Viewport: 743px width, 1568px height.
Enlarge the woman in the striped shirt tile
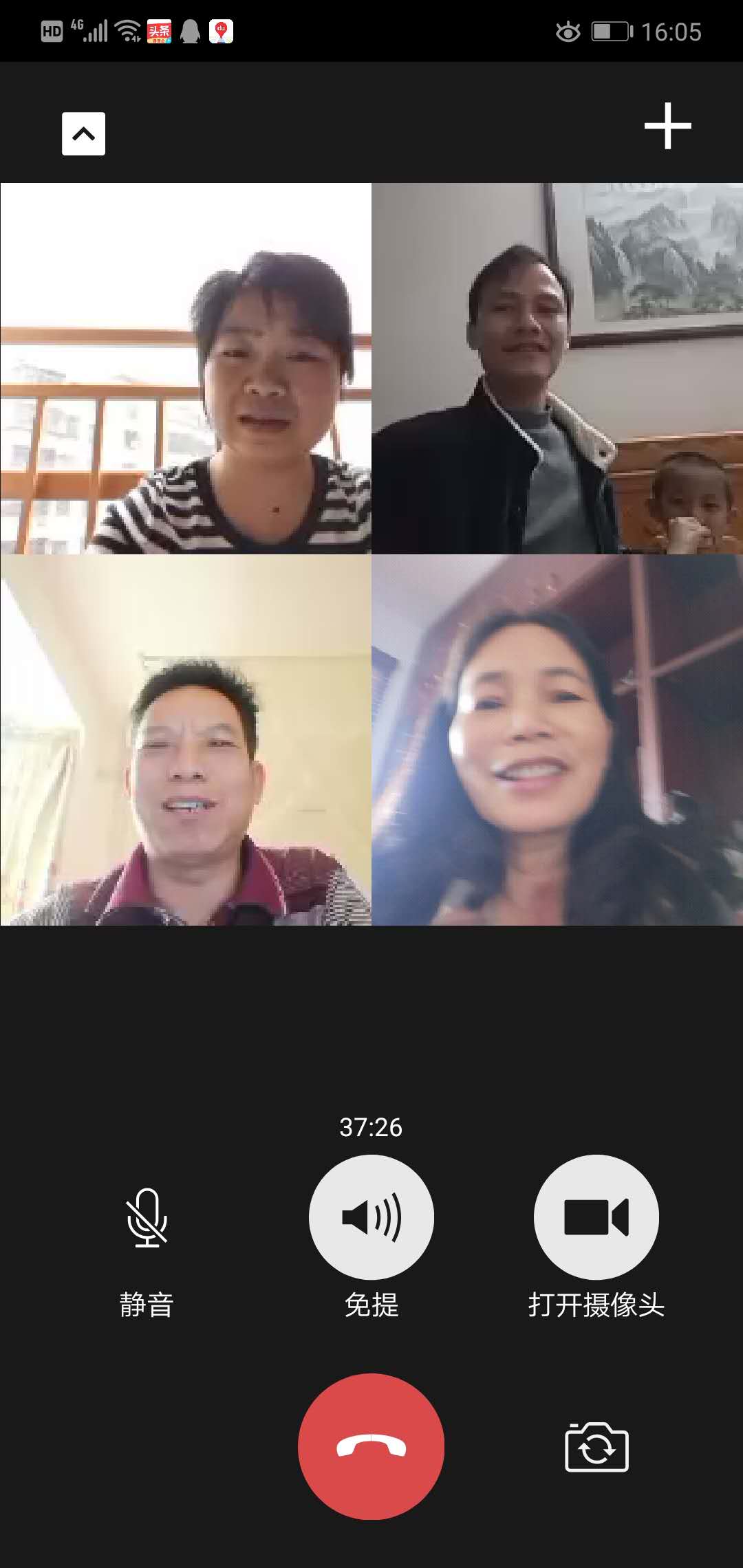[186, 369]
